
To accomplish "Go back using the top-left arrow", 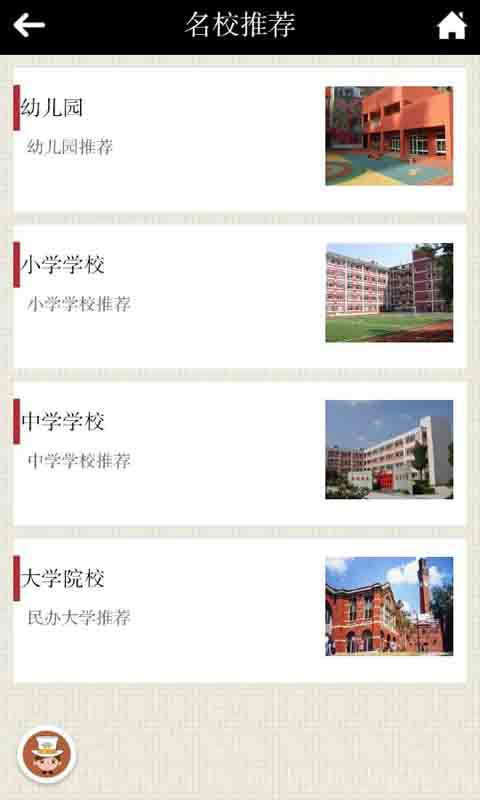I will click(x=29, y=25).
